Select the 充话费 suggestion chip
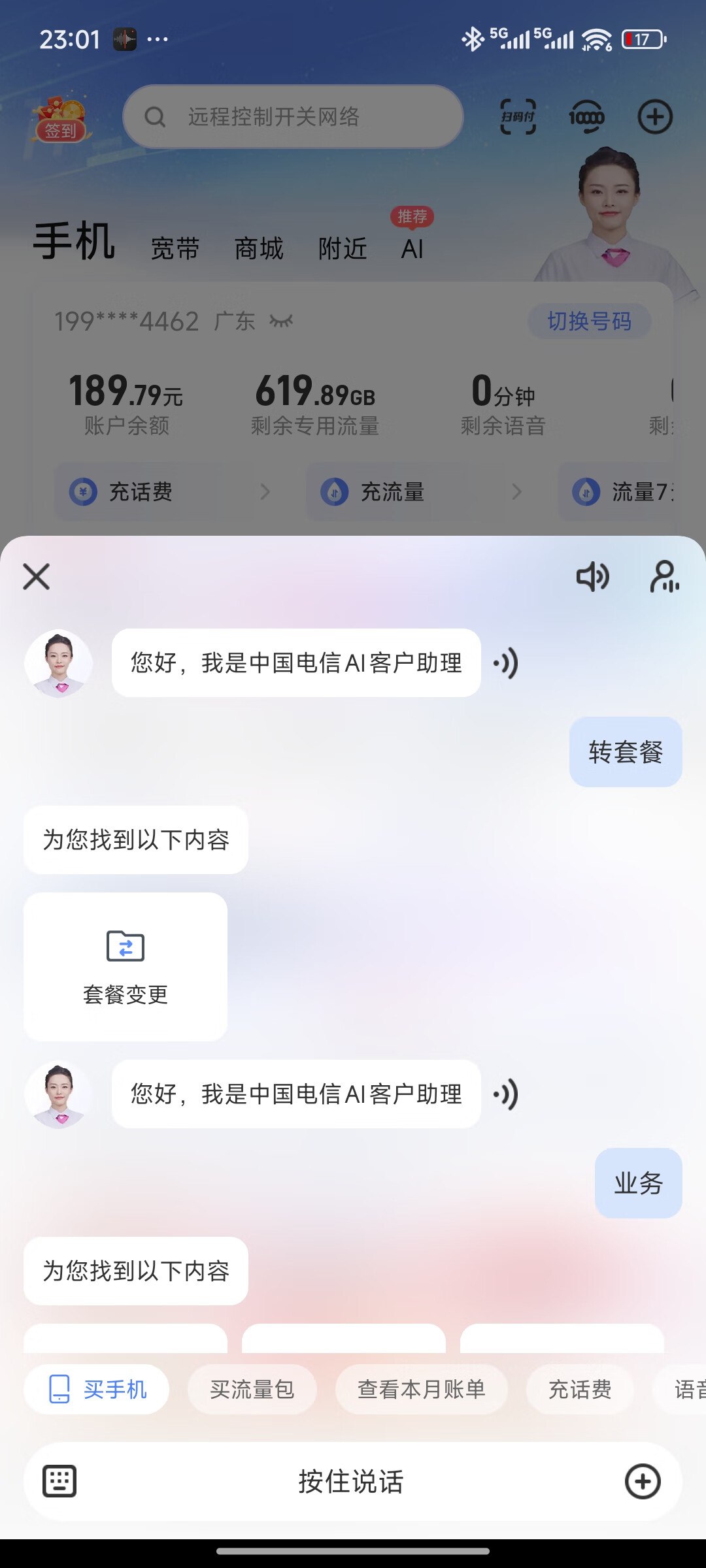The height and width of the screenshot is (1568, 706). (580, 1390)
